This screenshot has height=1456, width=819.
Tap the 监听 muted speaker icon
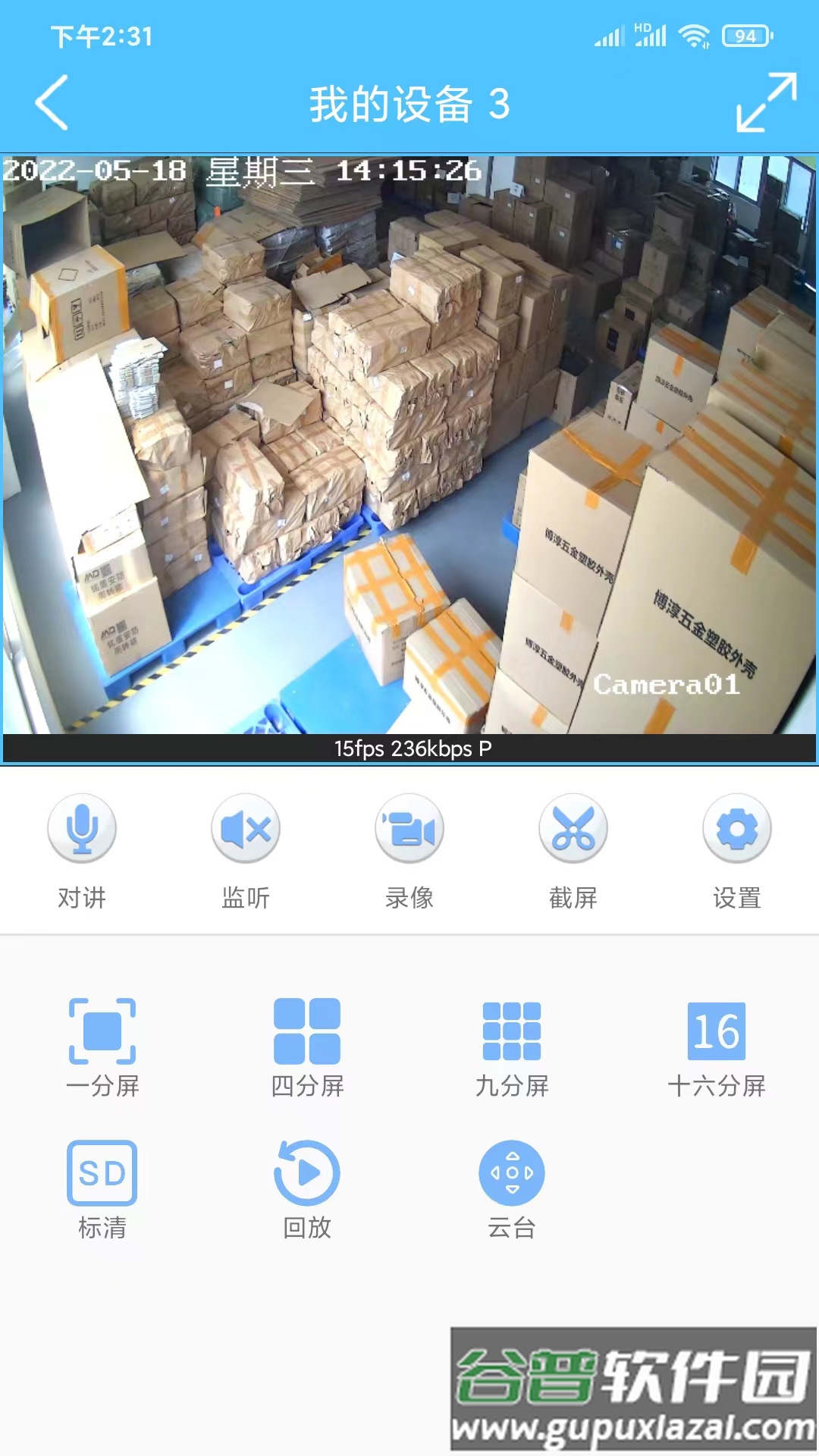click(x=246, y=828)
